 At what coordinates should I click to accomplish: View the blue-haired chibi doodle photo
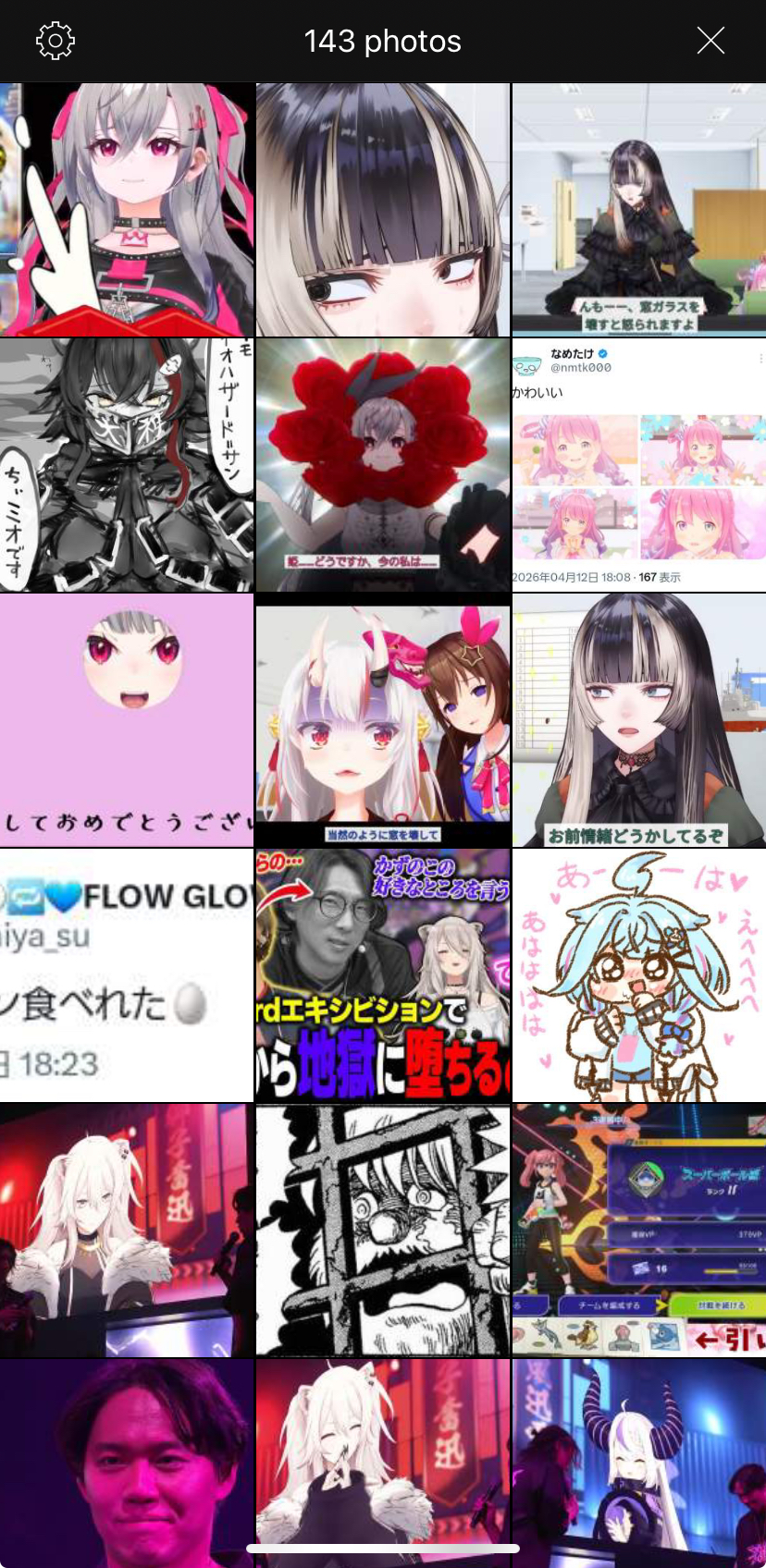[x=639, y=975]
